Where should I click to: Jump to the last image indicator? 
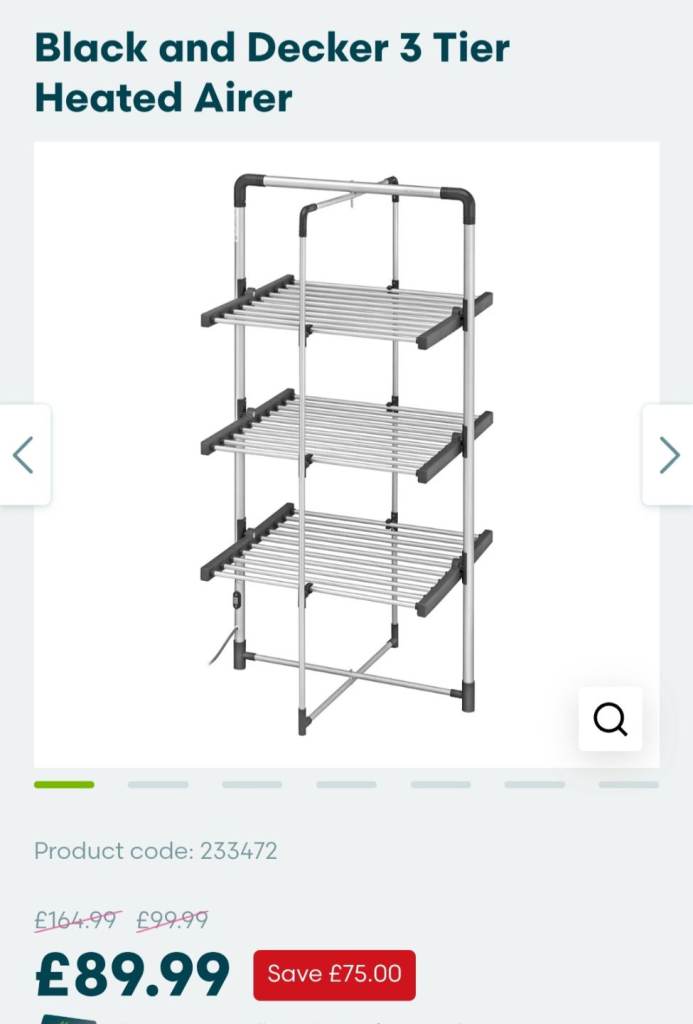pos(628,785)
